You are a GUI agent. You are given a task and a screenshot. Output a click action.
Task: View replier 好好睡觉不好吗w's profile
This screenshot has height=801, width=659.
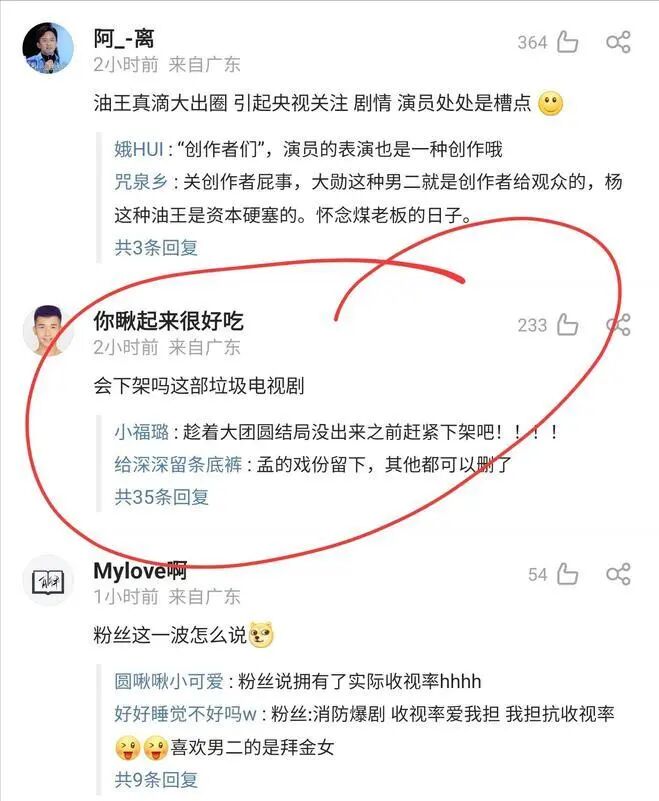185,714
